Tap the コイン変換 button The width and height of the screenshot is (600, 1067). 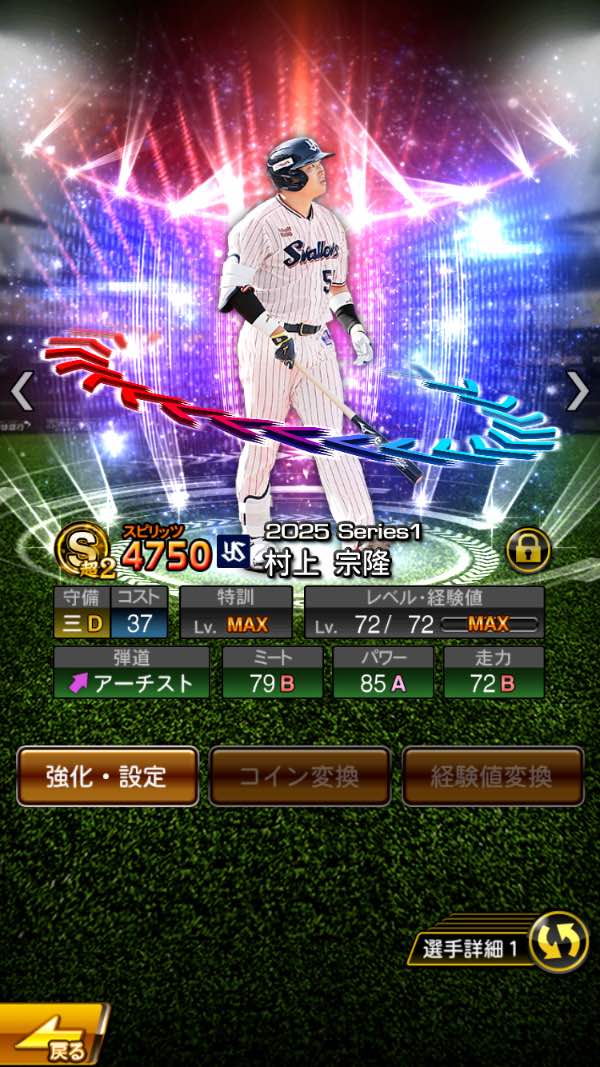pos(300,776)
